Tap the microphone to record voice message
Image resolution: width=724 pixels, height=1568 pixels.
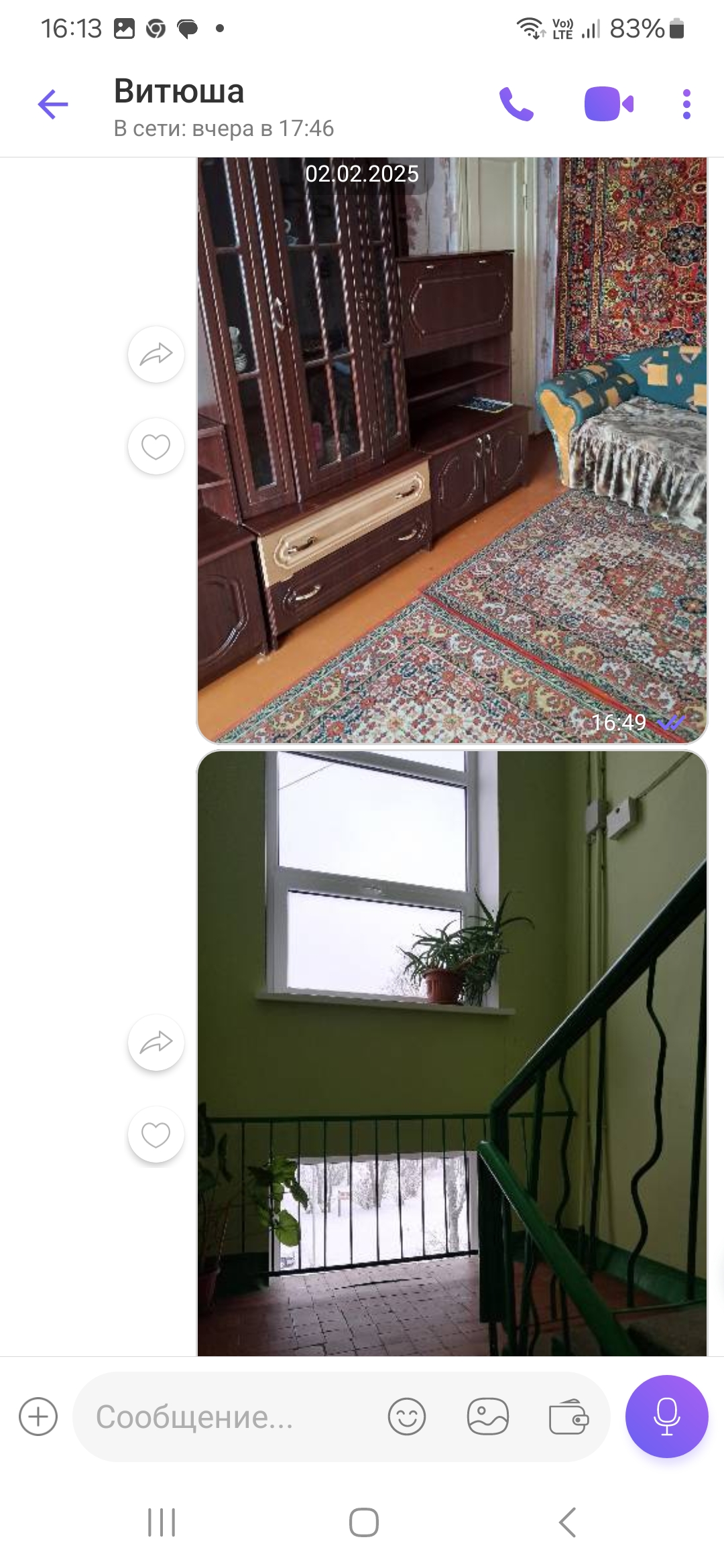667,1417
